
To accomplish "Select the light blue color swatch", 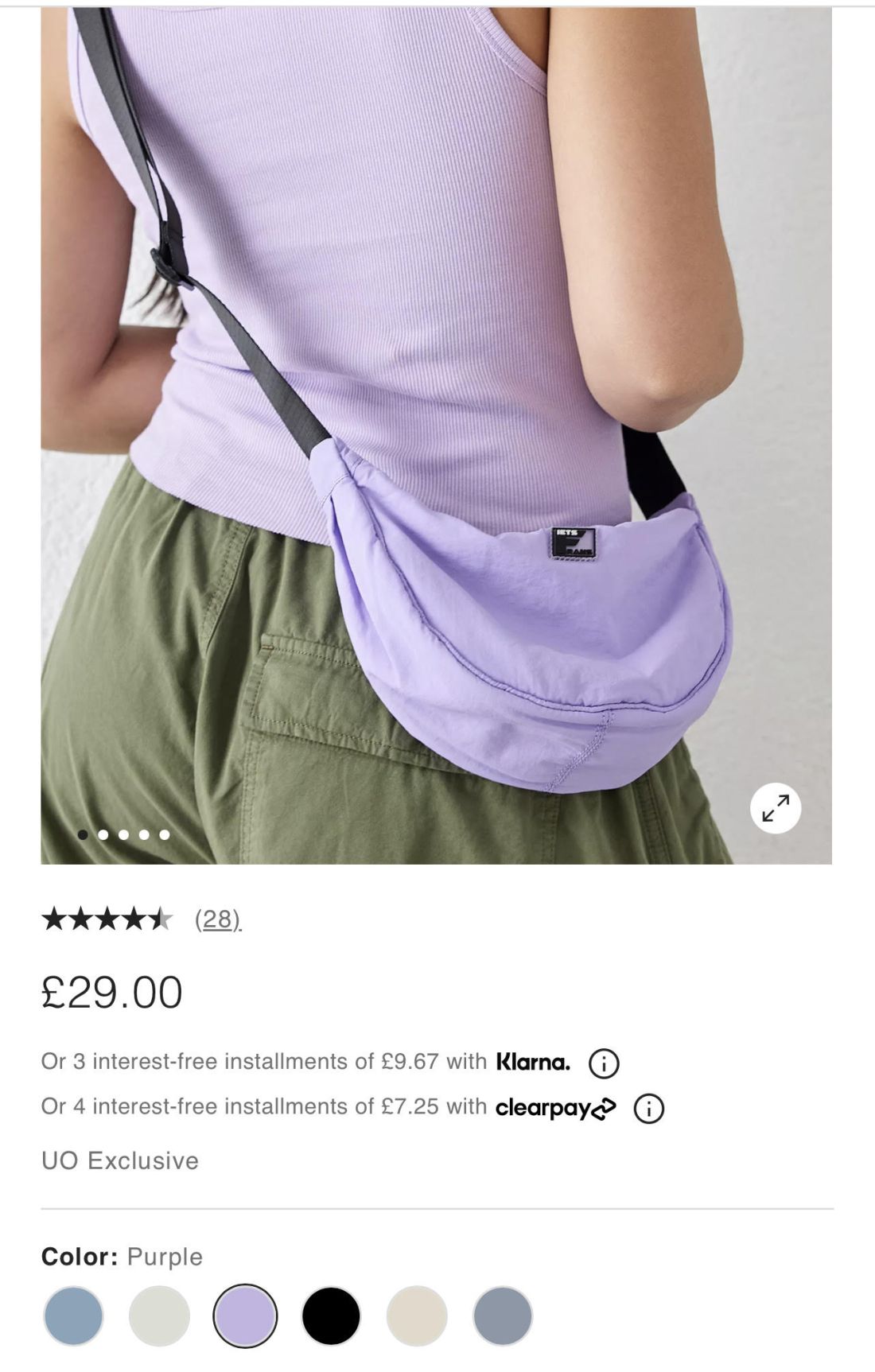I will 73,1316.
